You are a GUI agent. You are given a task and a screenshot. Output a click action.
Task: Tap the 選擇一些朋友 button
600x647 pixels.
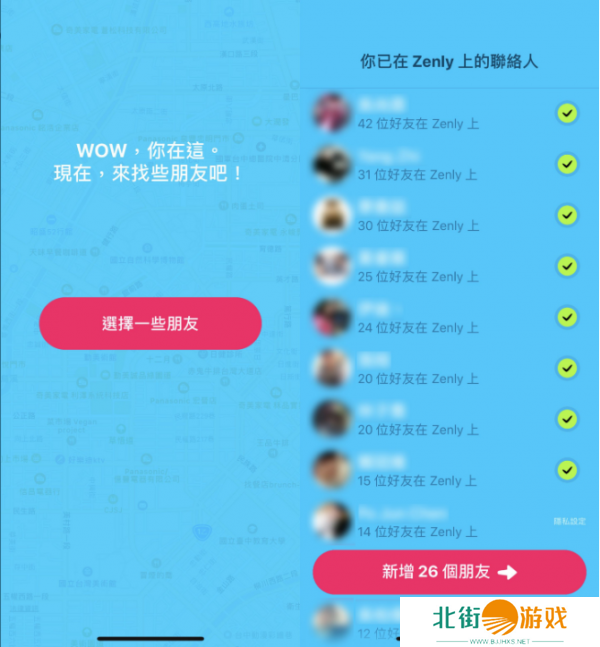click(150, 323)
